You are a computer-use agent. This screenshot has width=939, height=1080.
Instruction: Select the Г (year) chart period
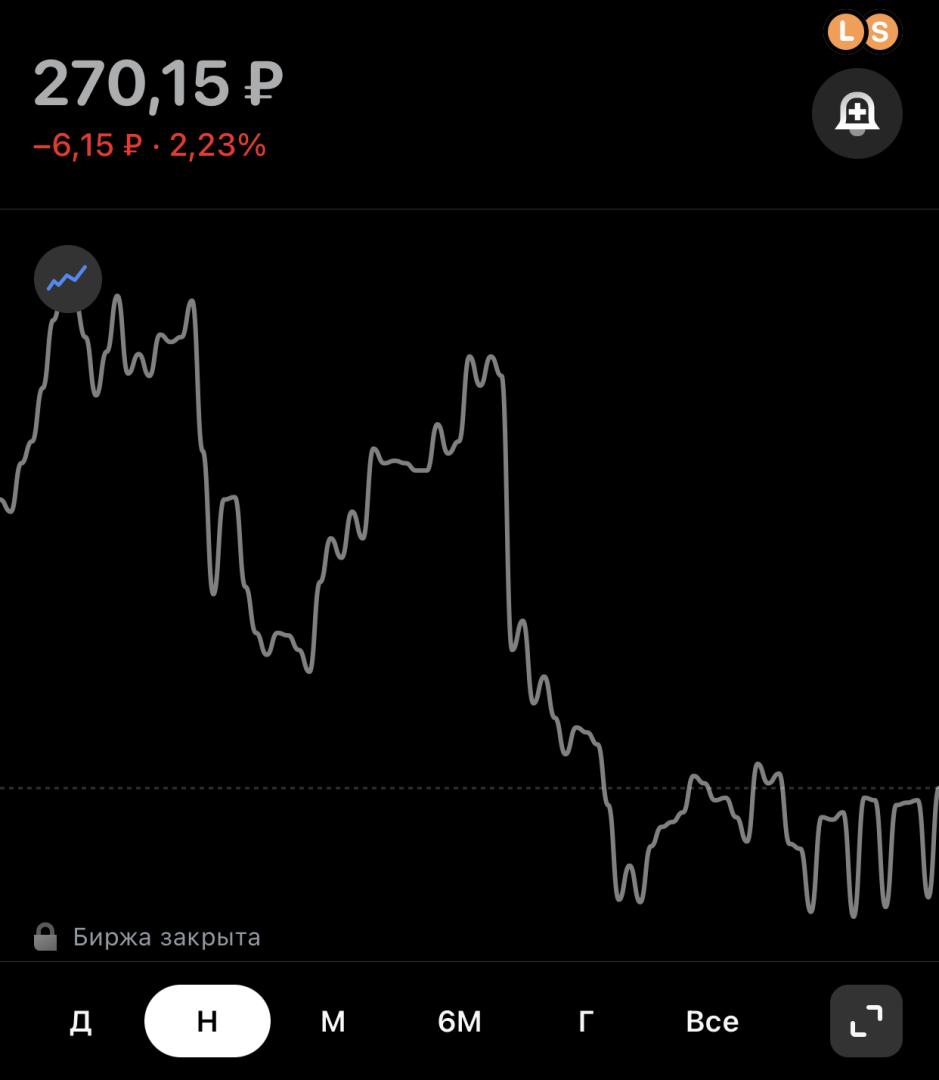[586, 1021]
